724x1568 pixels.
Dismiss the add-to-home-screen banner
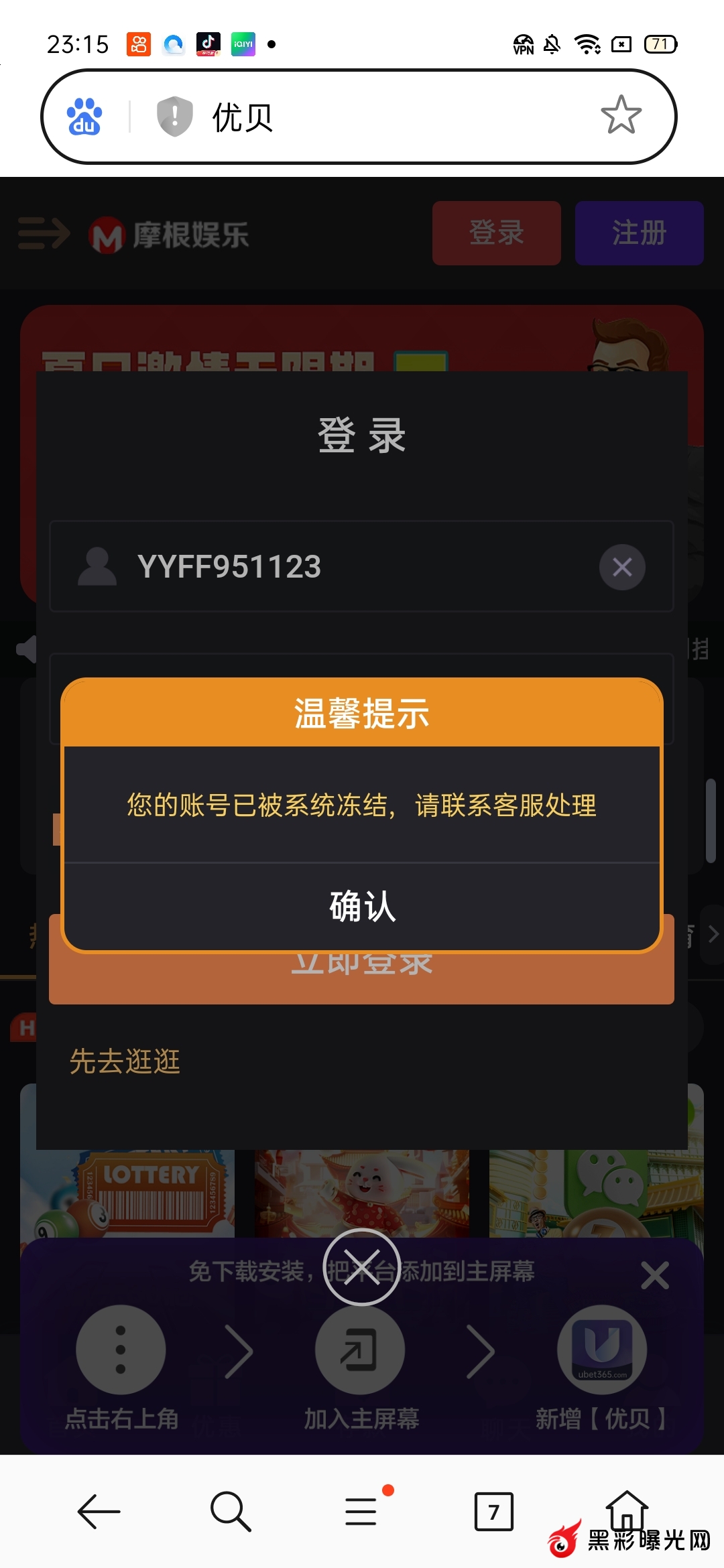coord(654,1275)
